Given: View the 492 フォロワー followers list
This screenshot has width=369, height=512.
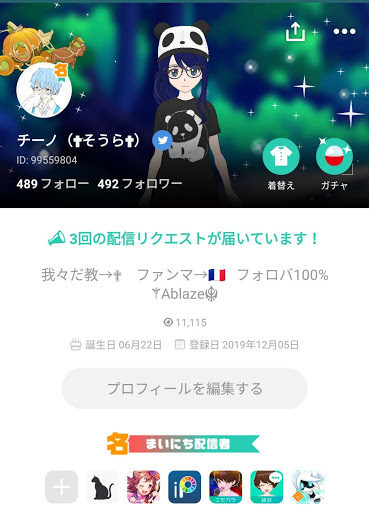Looking at the screenshot, I should (140, 184).
